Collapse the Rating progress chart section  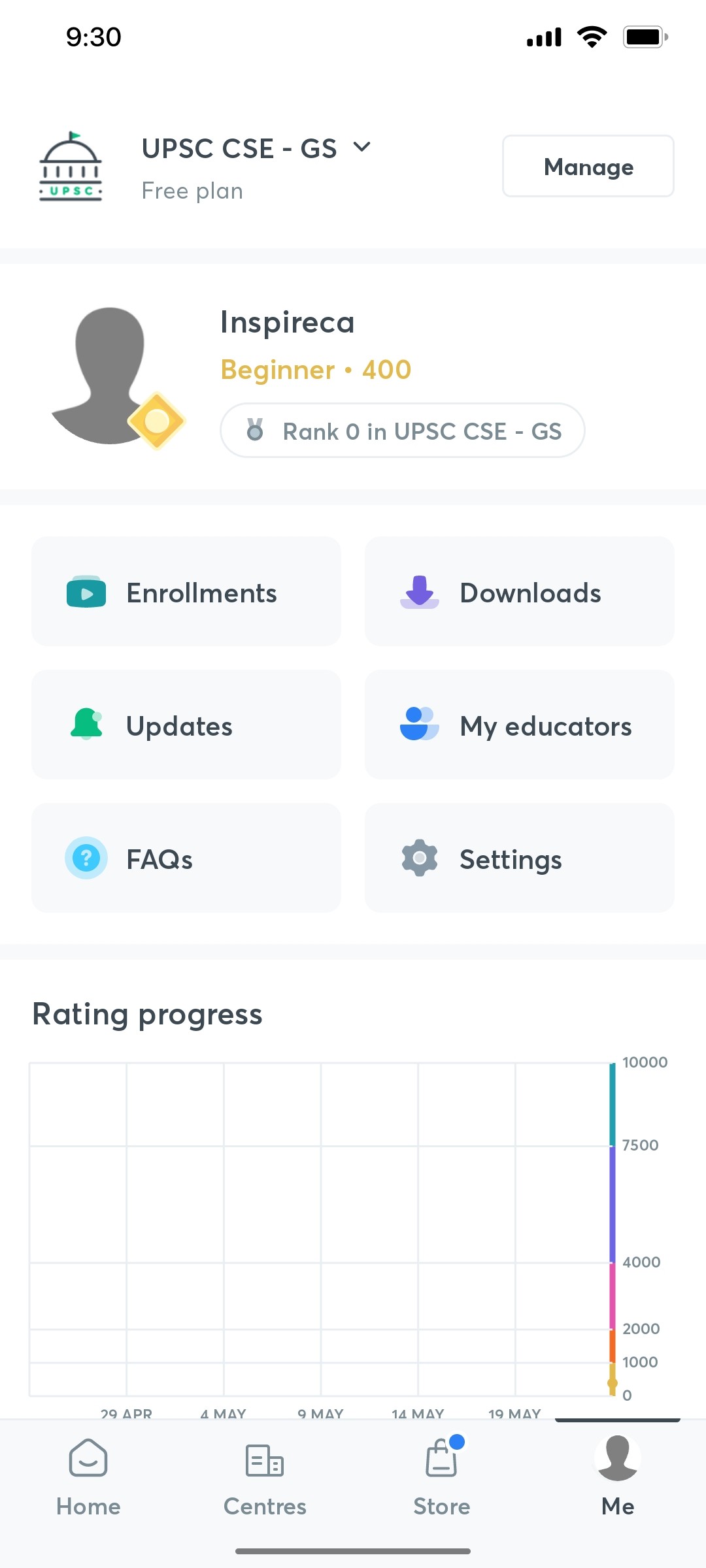click(x=148, y=1014)
